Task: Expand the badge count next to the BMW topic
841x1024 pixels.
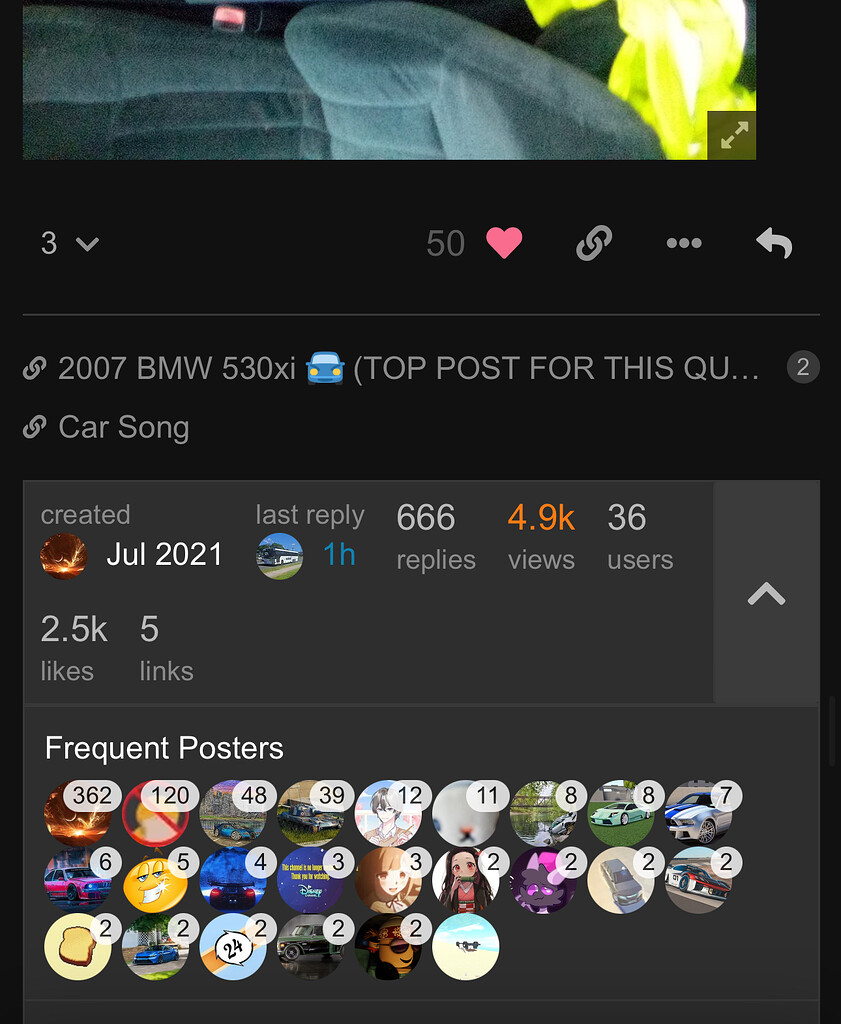Action: [x=802, y=367]
